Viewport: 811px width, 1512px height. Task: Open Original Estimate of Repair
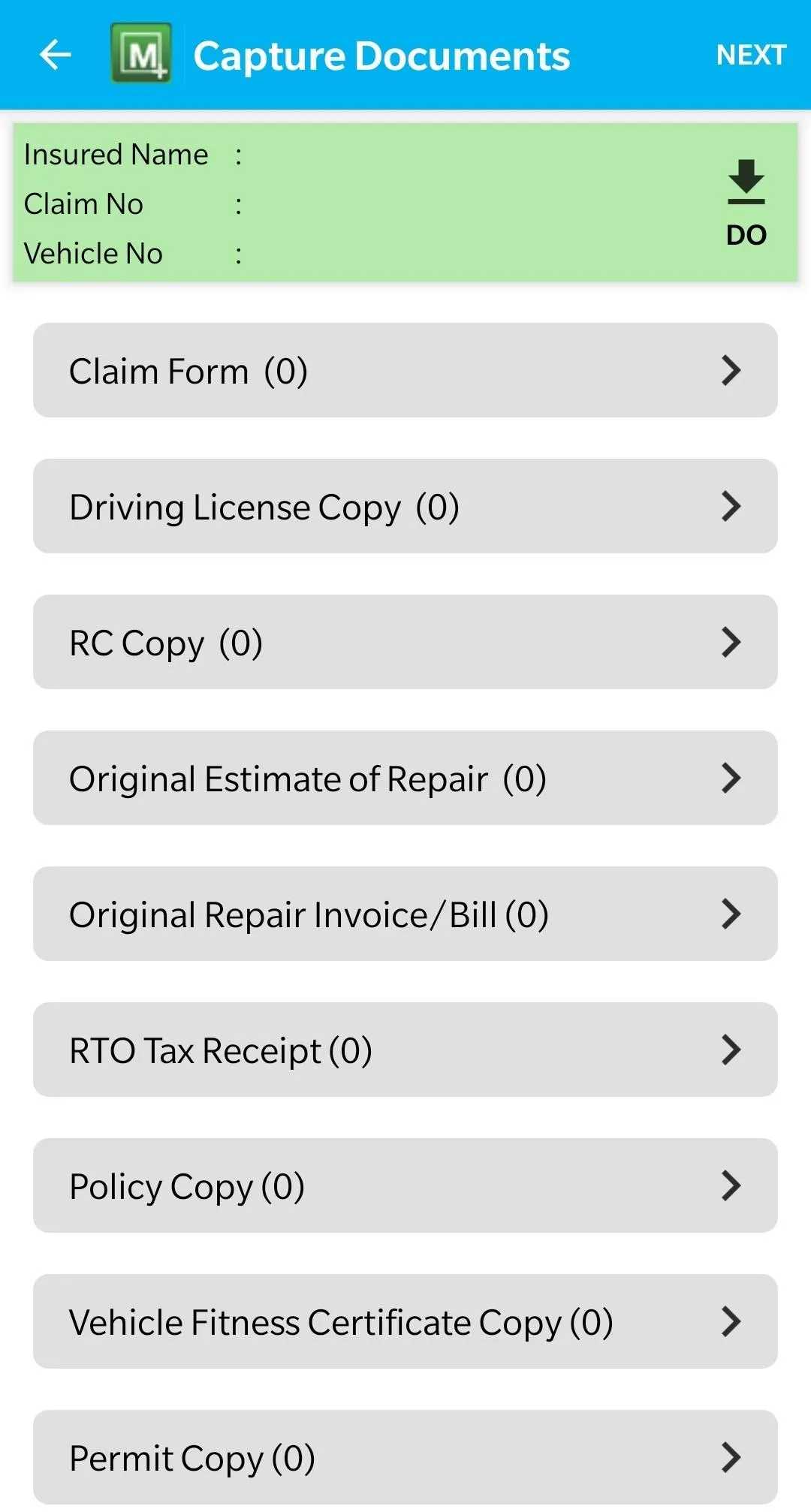405,778
